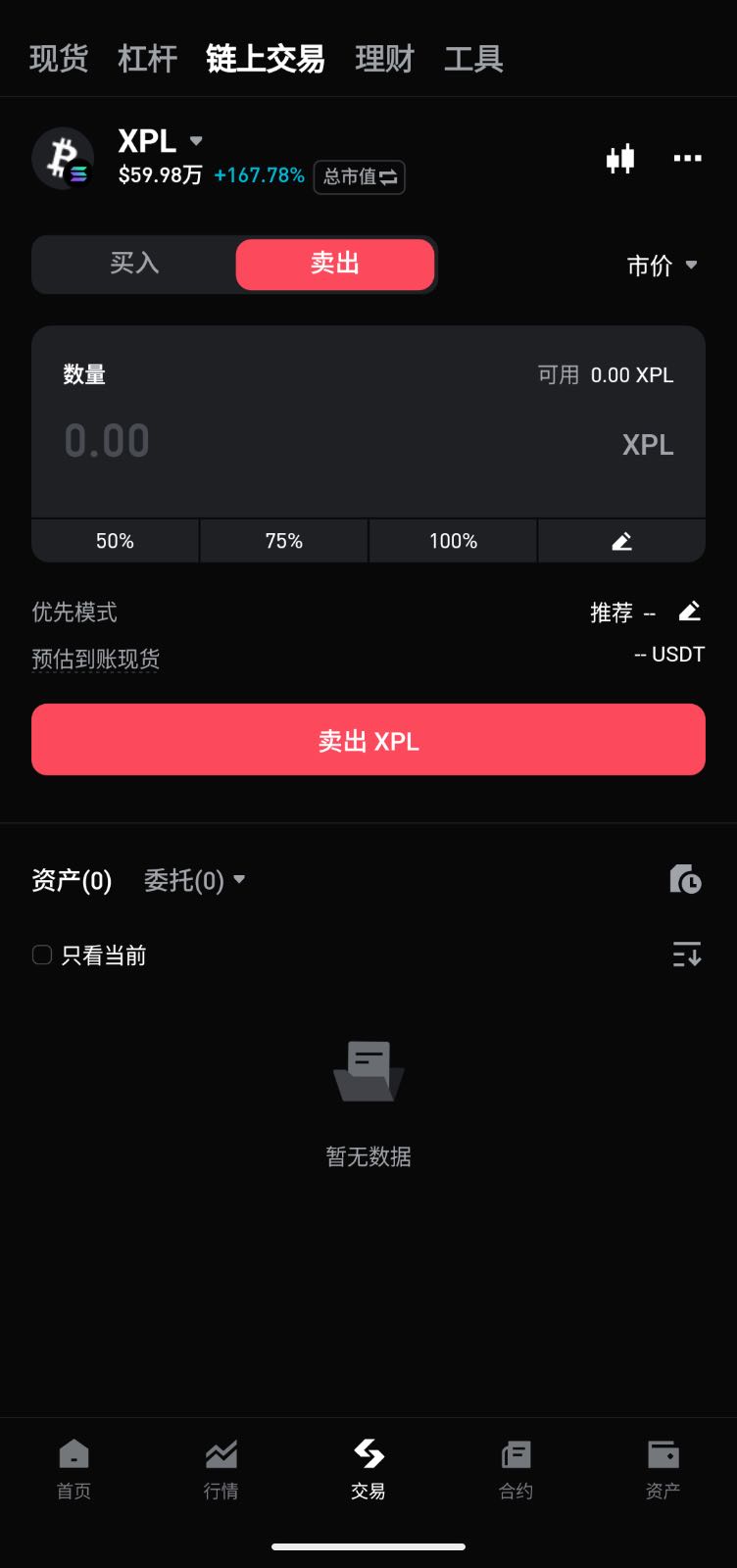
Task: Go to the 行情 bottom tab
Action: tap(221, 1468)
